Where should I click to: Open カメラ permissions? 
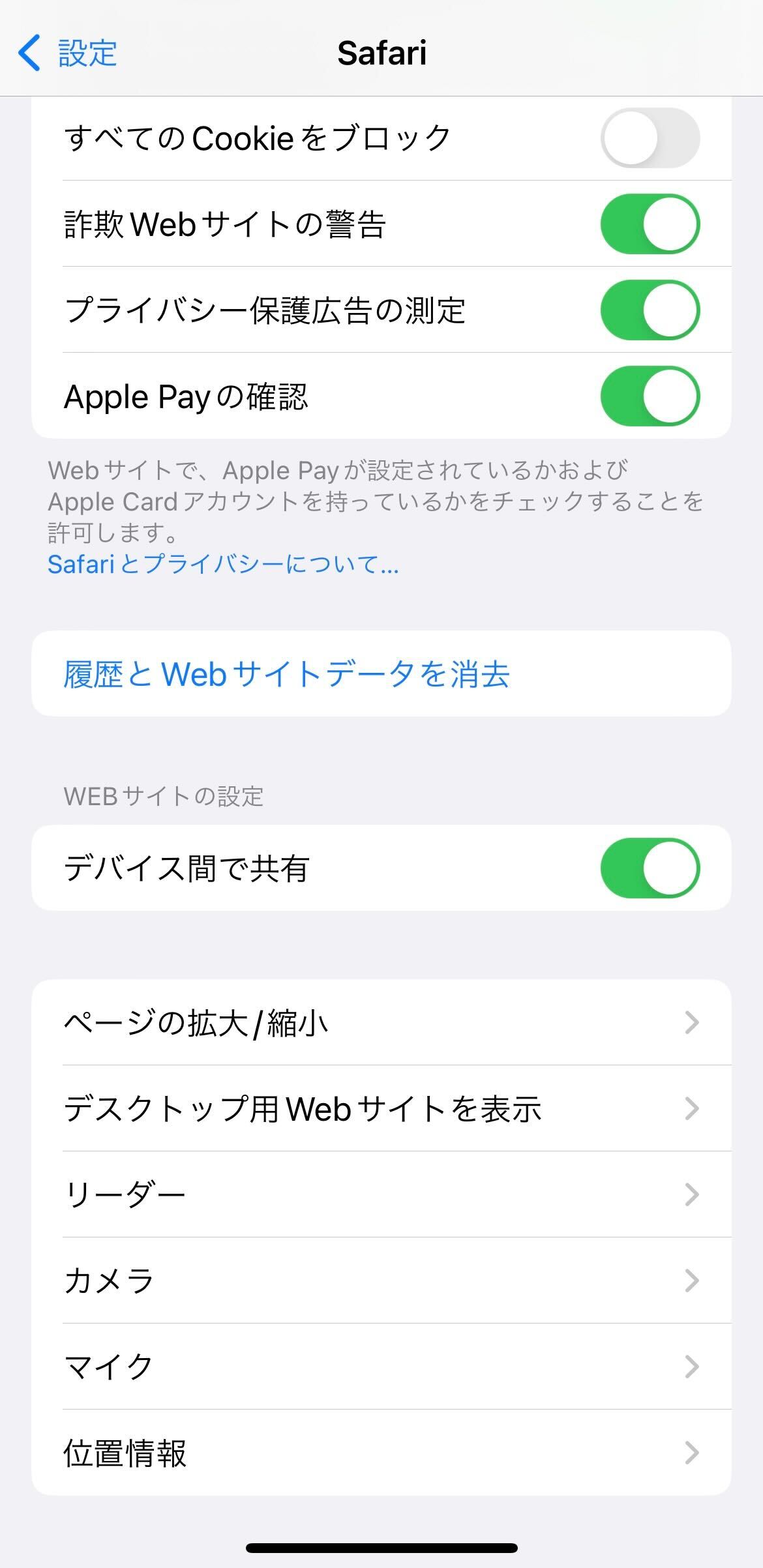click(381, 1280)
